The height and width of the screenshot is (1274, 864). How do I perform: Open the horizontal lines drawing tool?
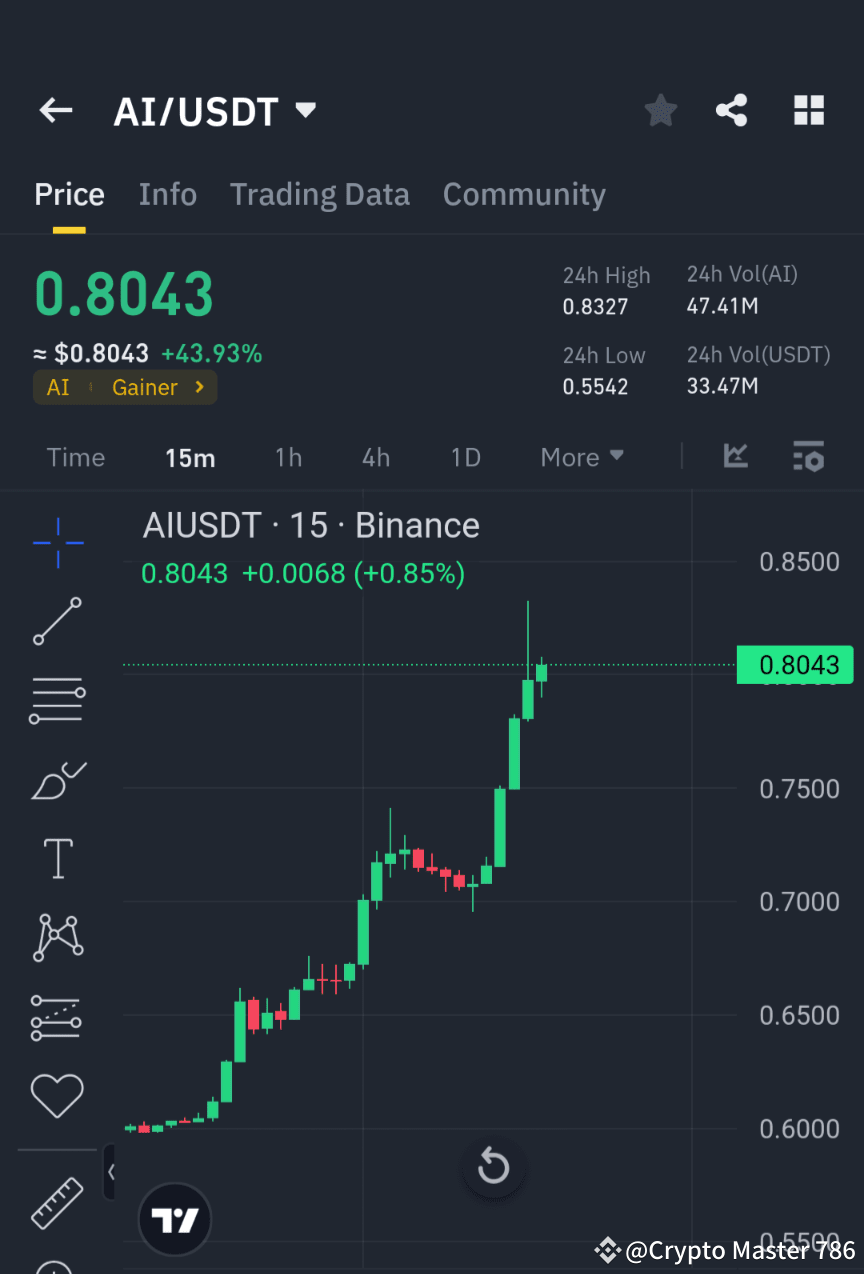57,699
